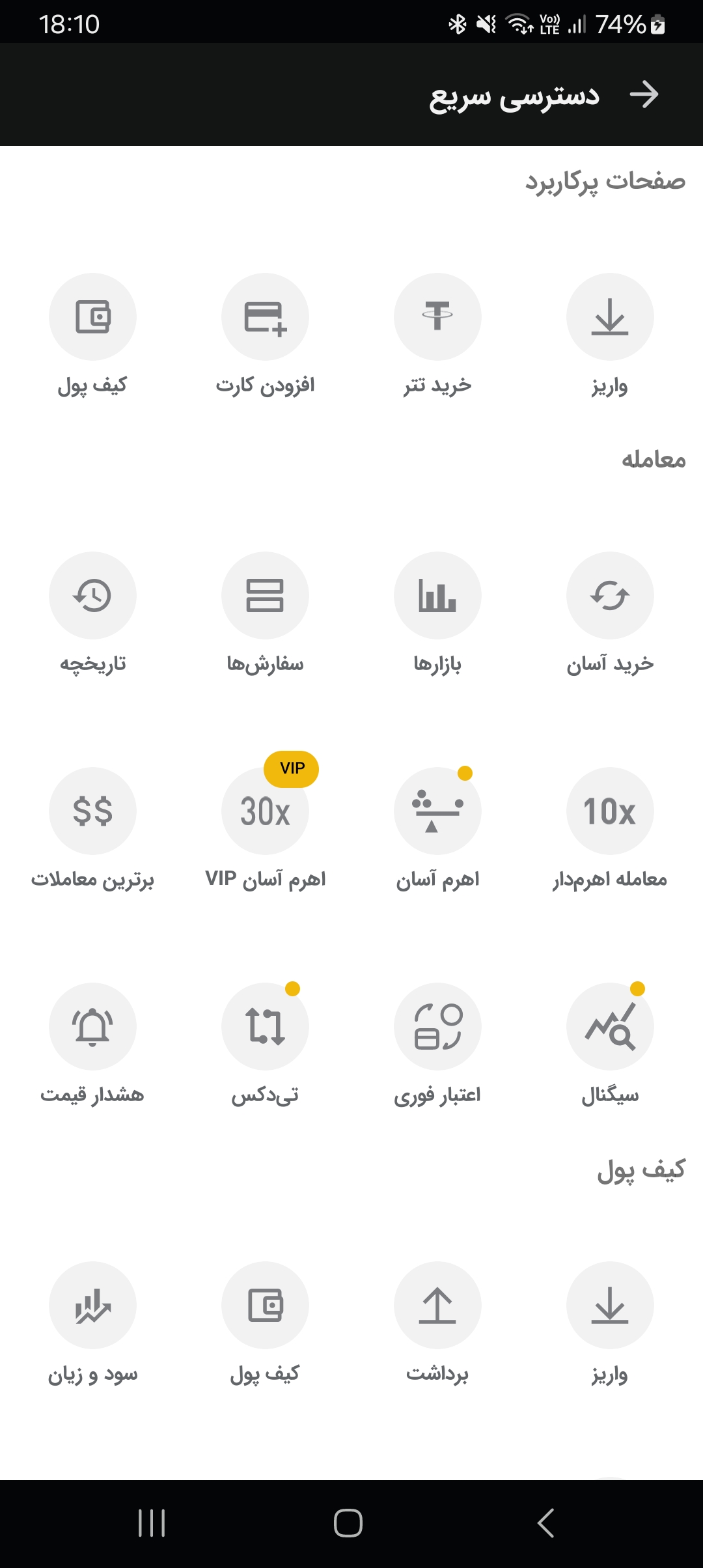This screenshot has height=1568, width=703.
Task: View the سود و زیان report
Action: (x=92, y=1306)
